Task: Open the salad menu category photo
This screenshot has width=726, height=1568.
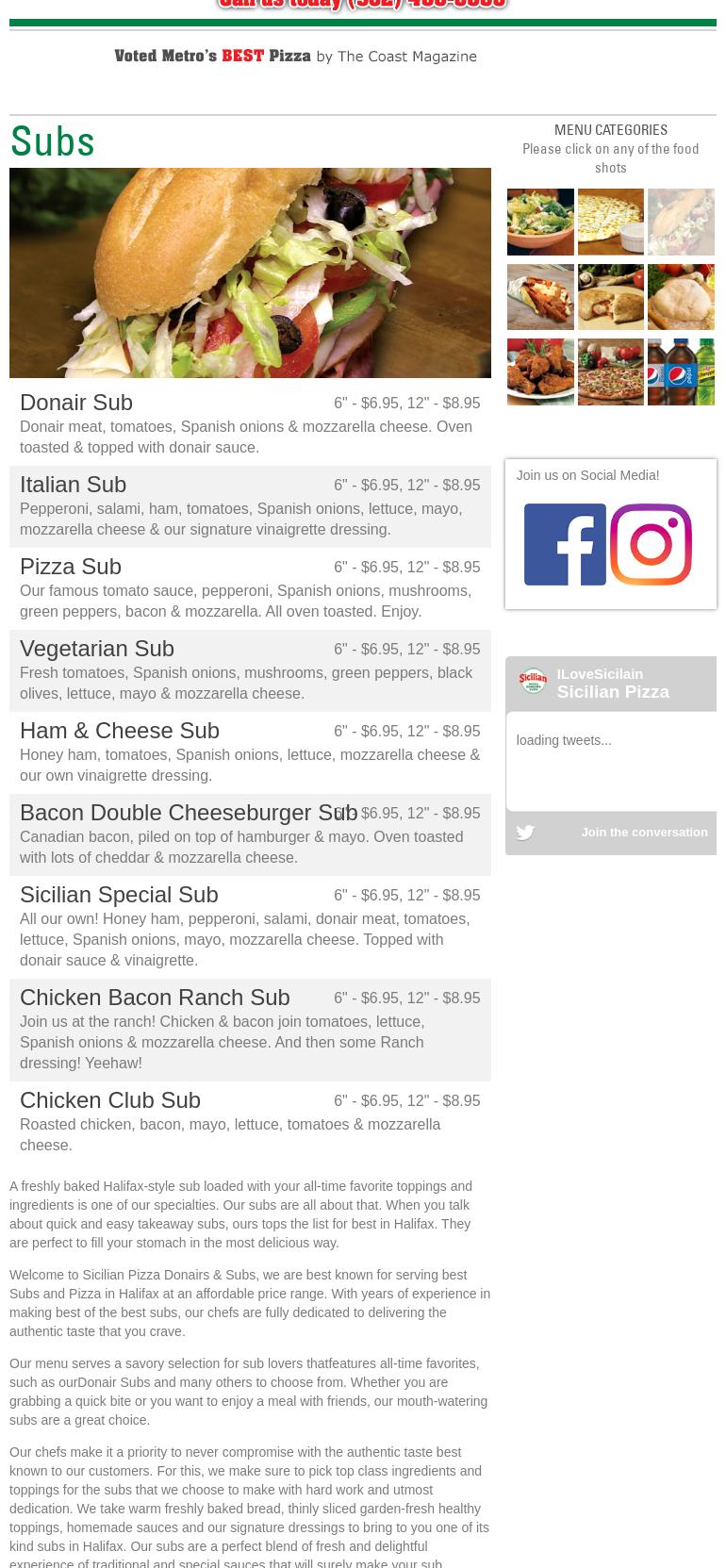Action: coord(540,223)
